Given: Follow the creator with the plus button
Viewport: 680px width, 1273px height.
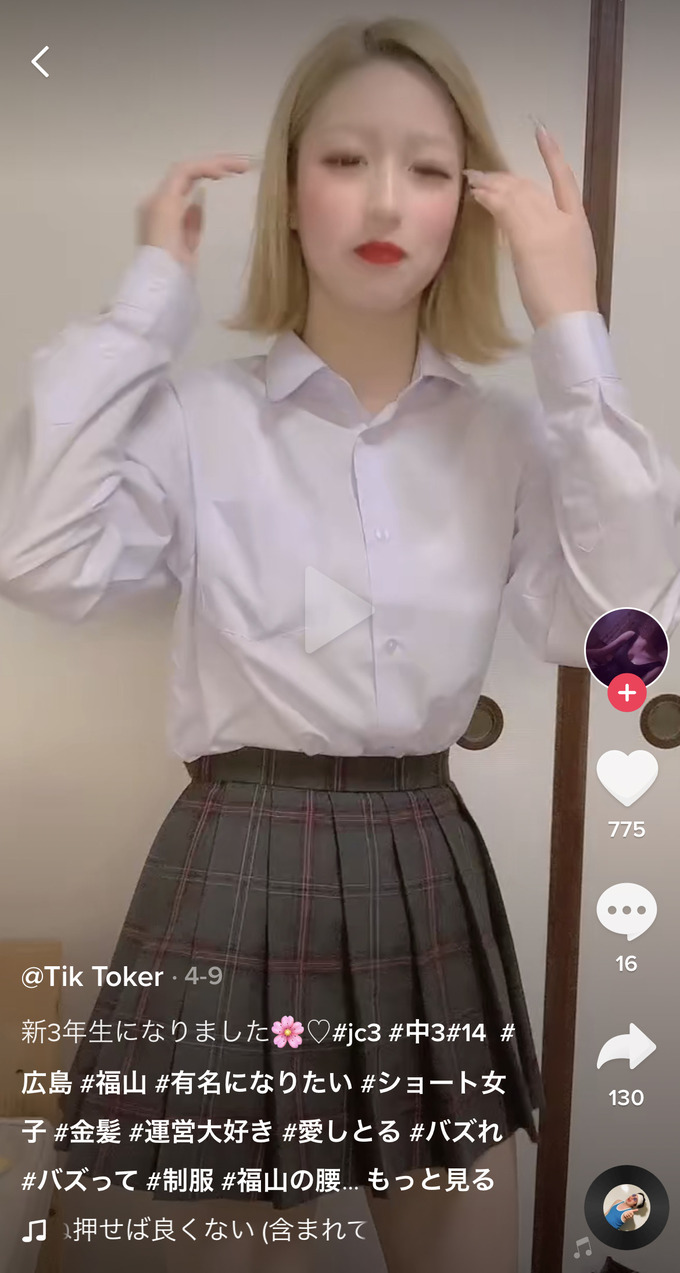Looking at the screenshot, I should pos(626,692).
